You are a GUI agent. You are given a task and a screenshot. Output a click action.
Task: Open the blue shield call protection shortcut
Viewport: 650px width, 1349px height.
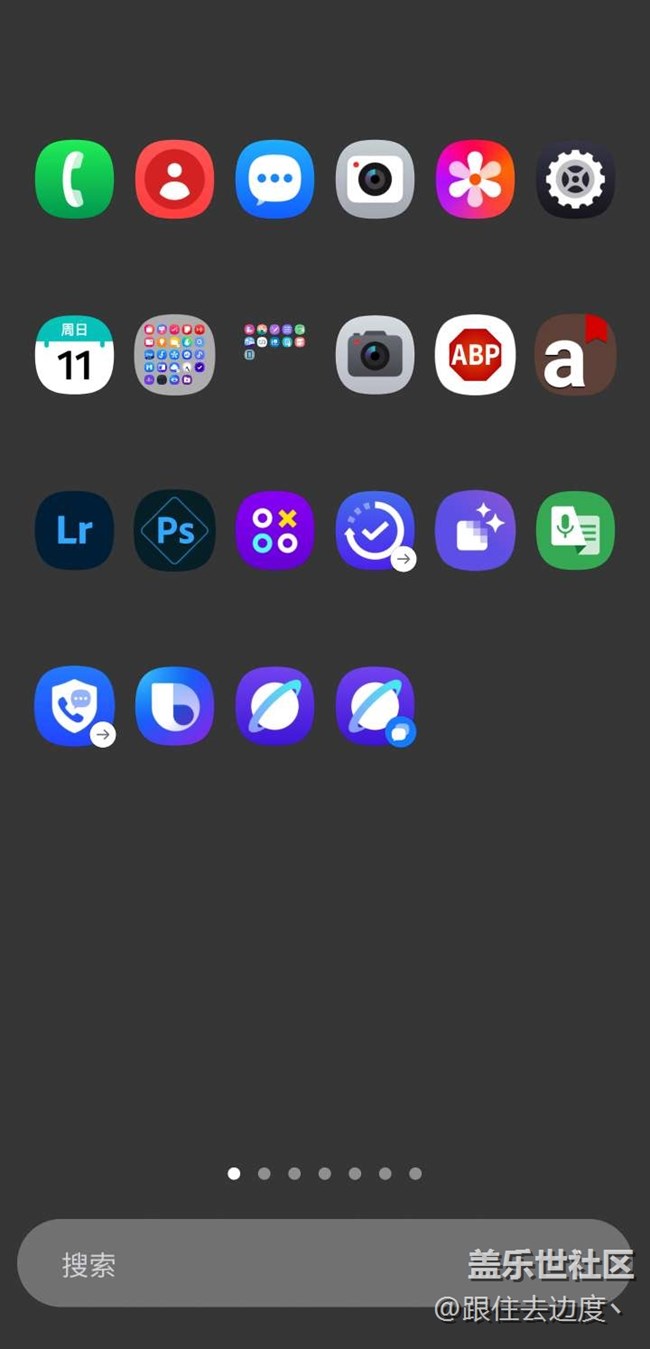pos(75,706)
